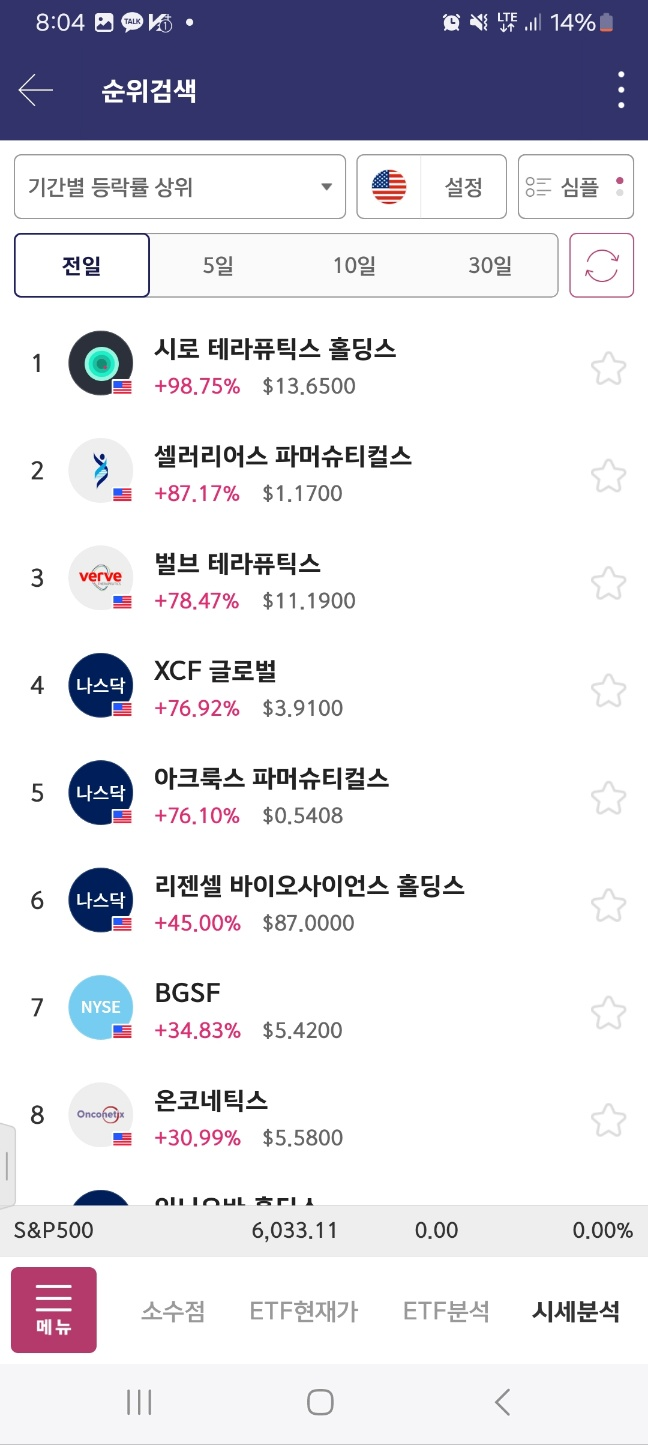Open the 메뉴 button
This screenshot has width=648, height=1445.
pyautogui.click(x=54, y=1310)
